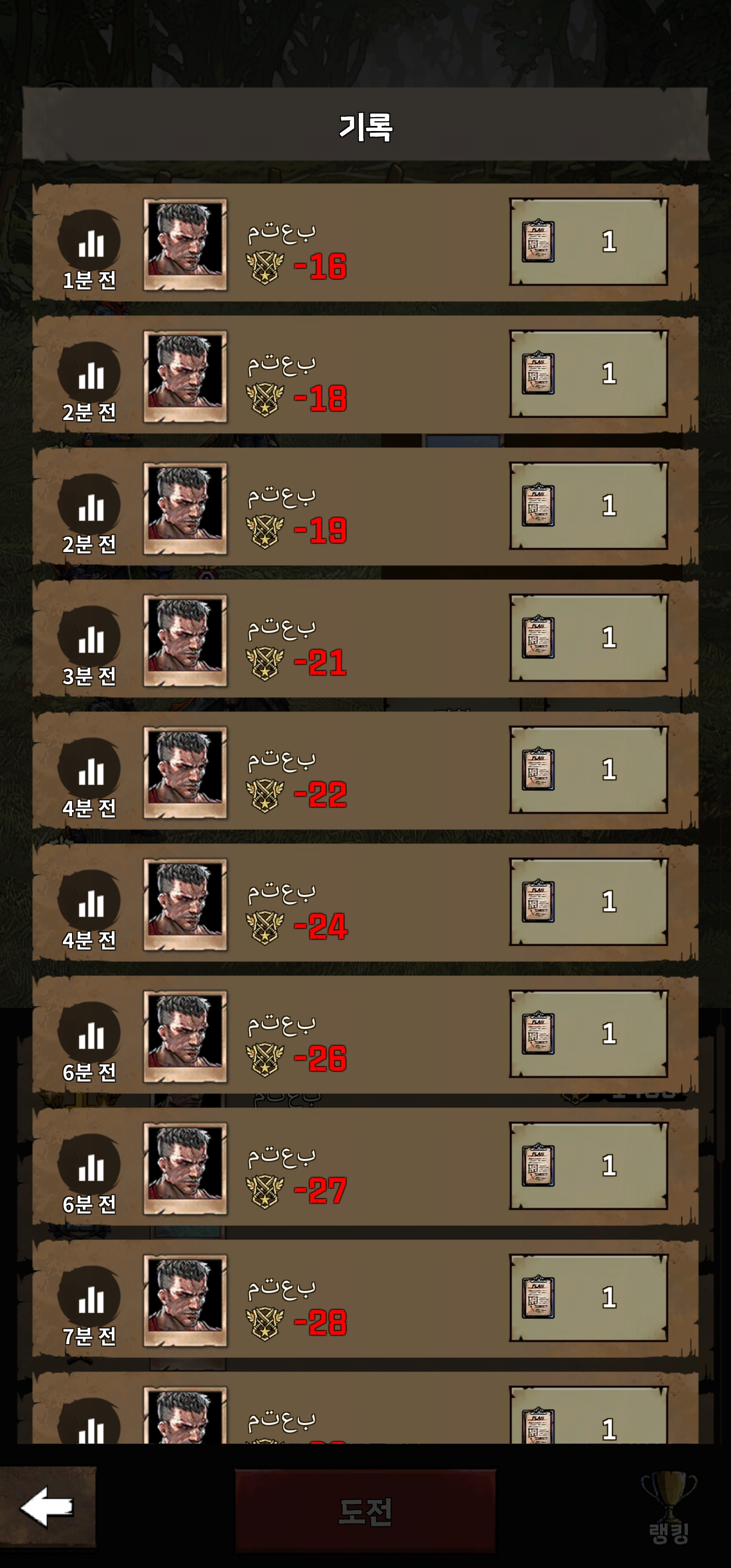Open player portrait in the -26 record

tap(185, 1036)
